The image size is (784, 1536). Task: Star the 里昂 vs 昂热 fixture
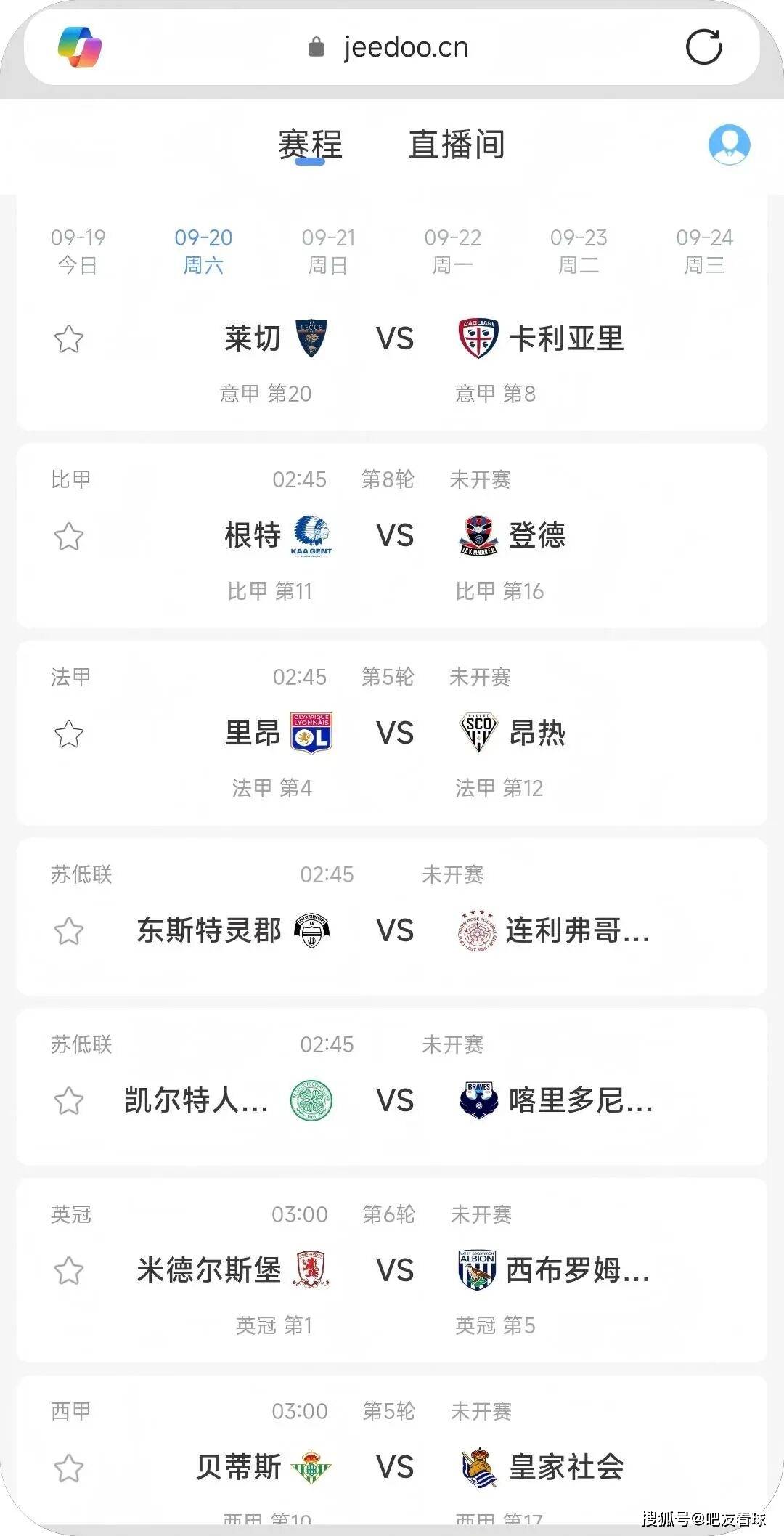[x=68, y=734]
